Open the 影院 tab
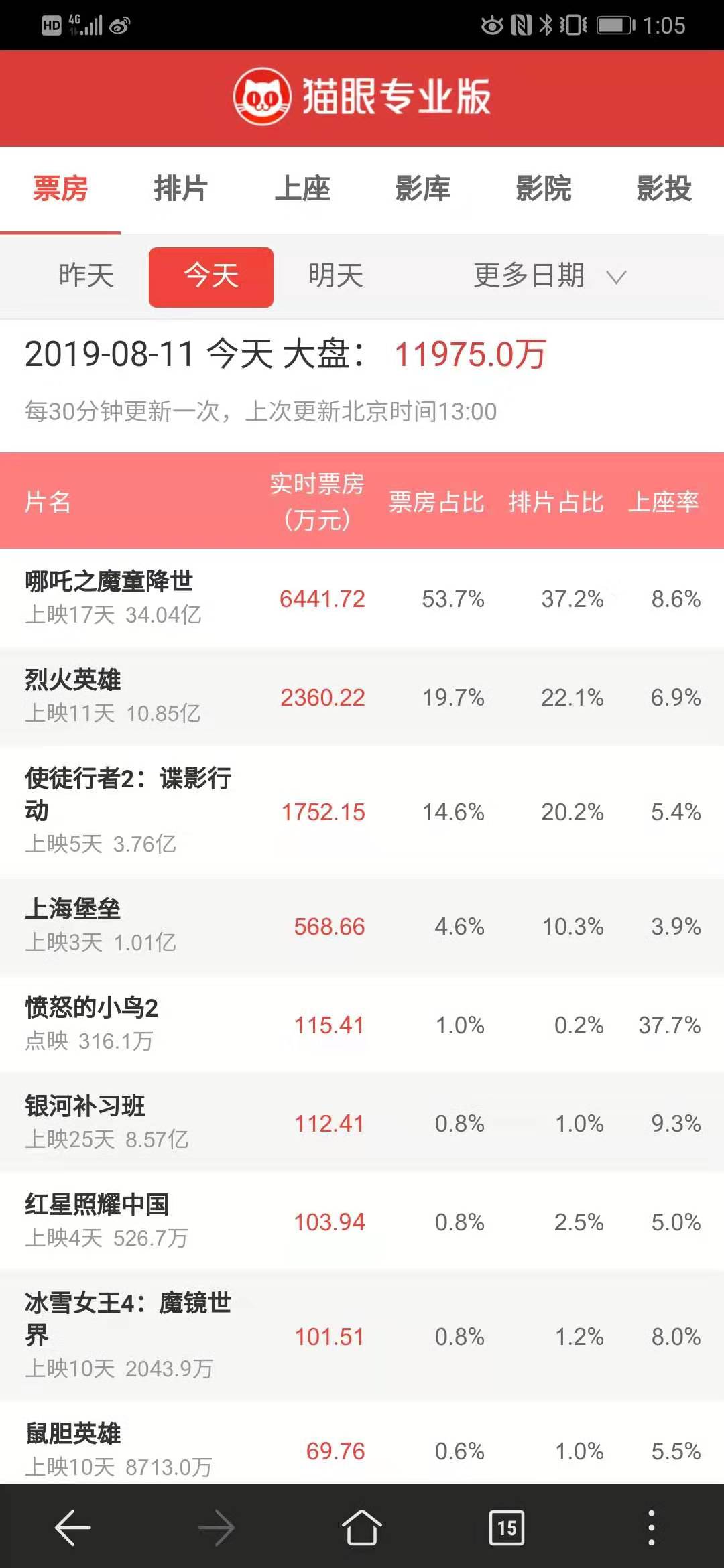This screenshot has width=724, height=1568. click(x=543, y=189)
